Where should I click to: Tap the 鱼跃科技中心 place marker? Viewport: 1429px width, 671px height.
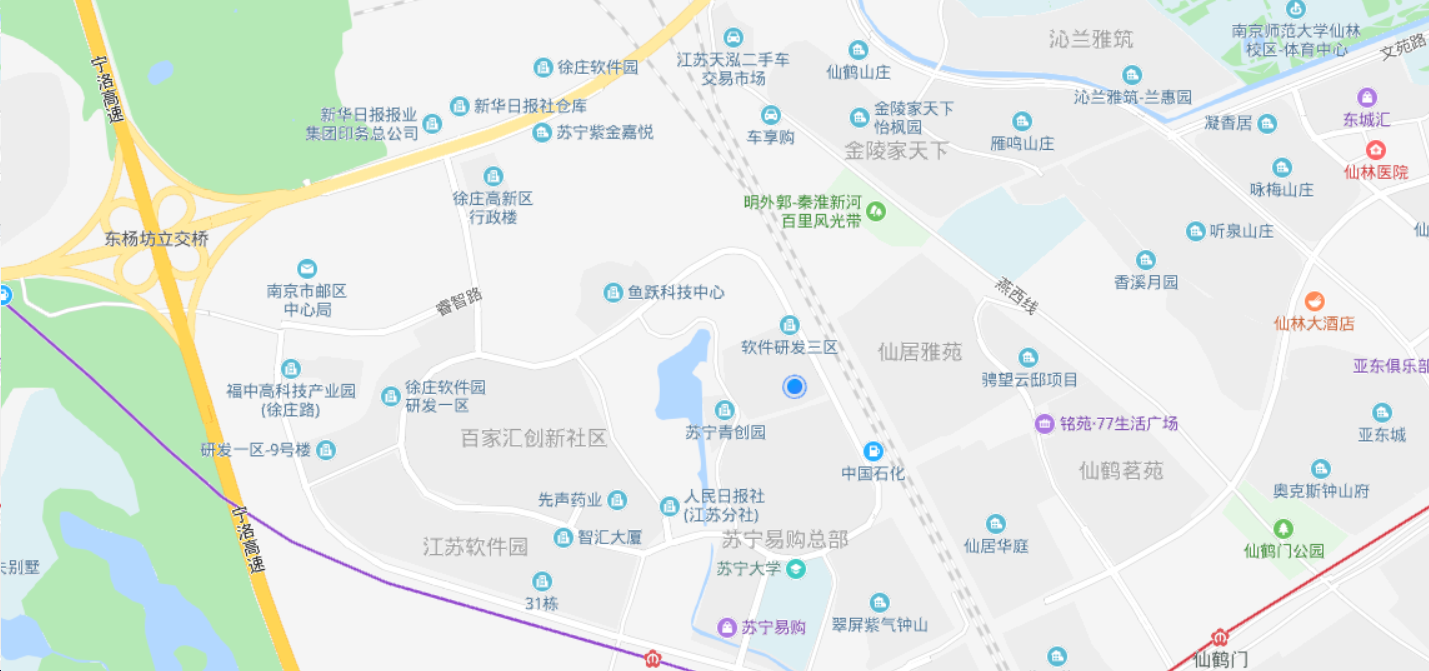point(613,293)
